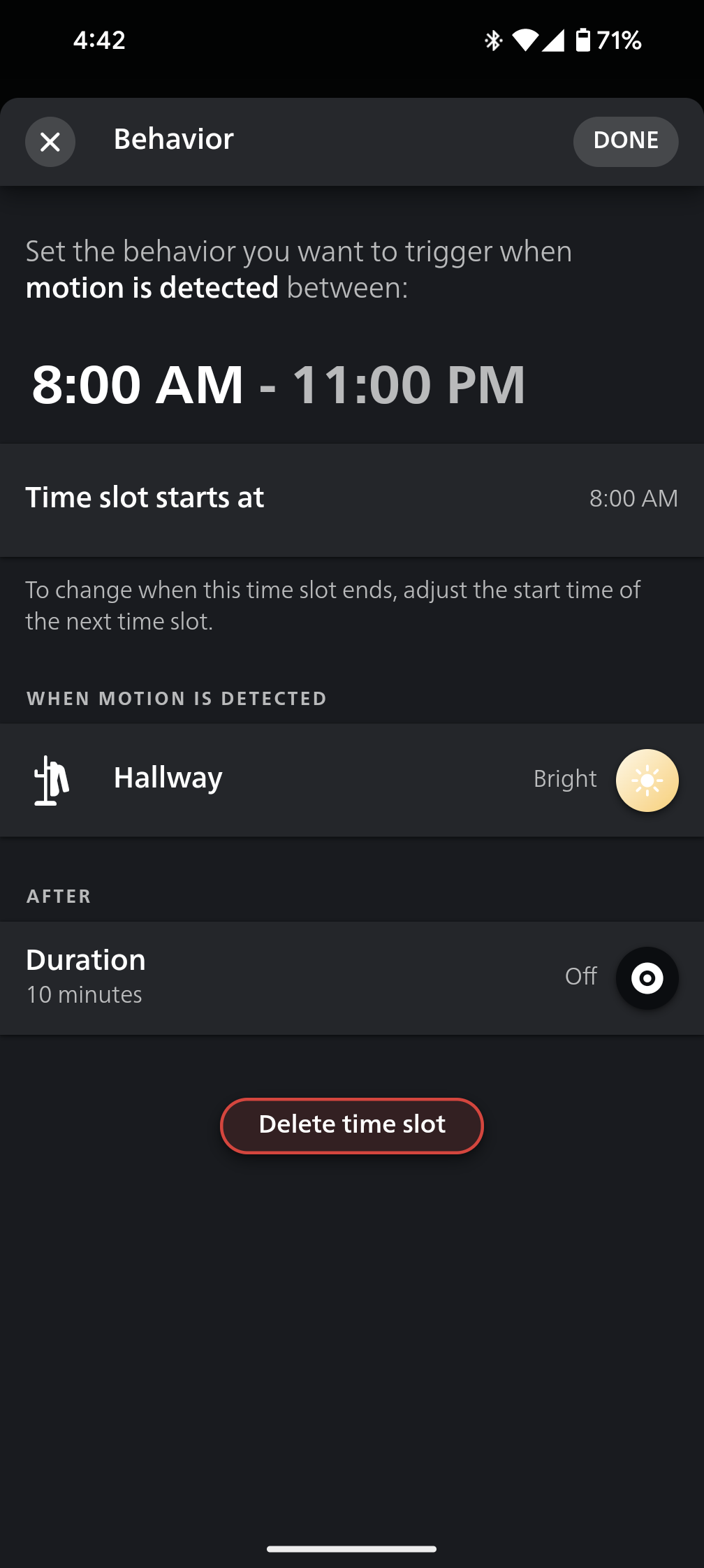The width and height of the screenshot is (704, 1568).
Task: Close the Behavior screen
Action: pos(50,142)
